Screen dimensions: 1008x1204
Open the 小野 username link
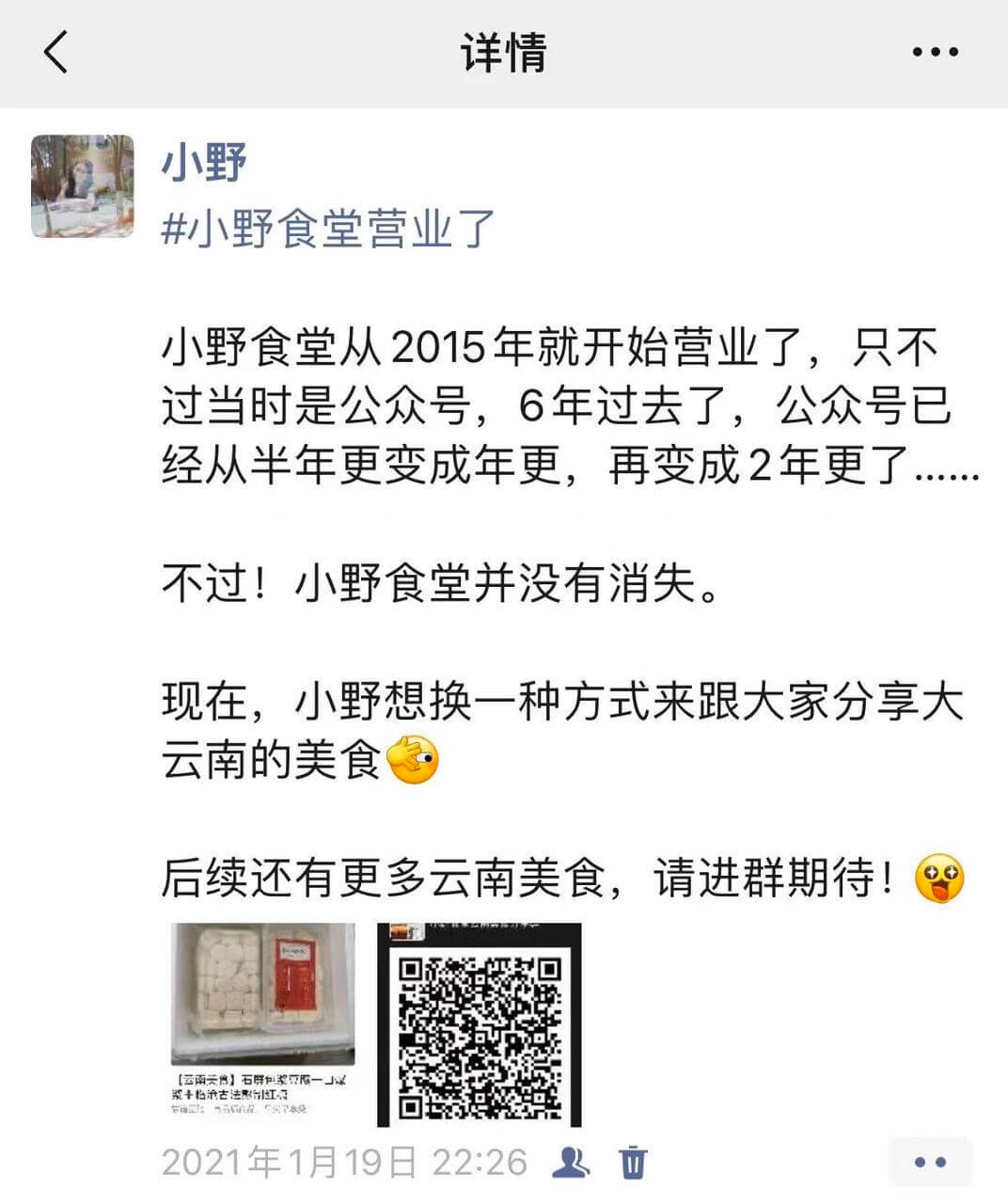(x=204, y=162)
